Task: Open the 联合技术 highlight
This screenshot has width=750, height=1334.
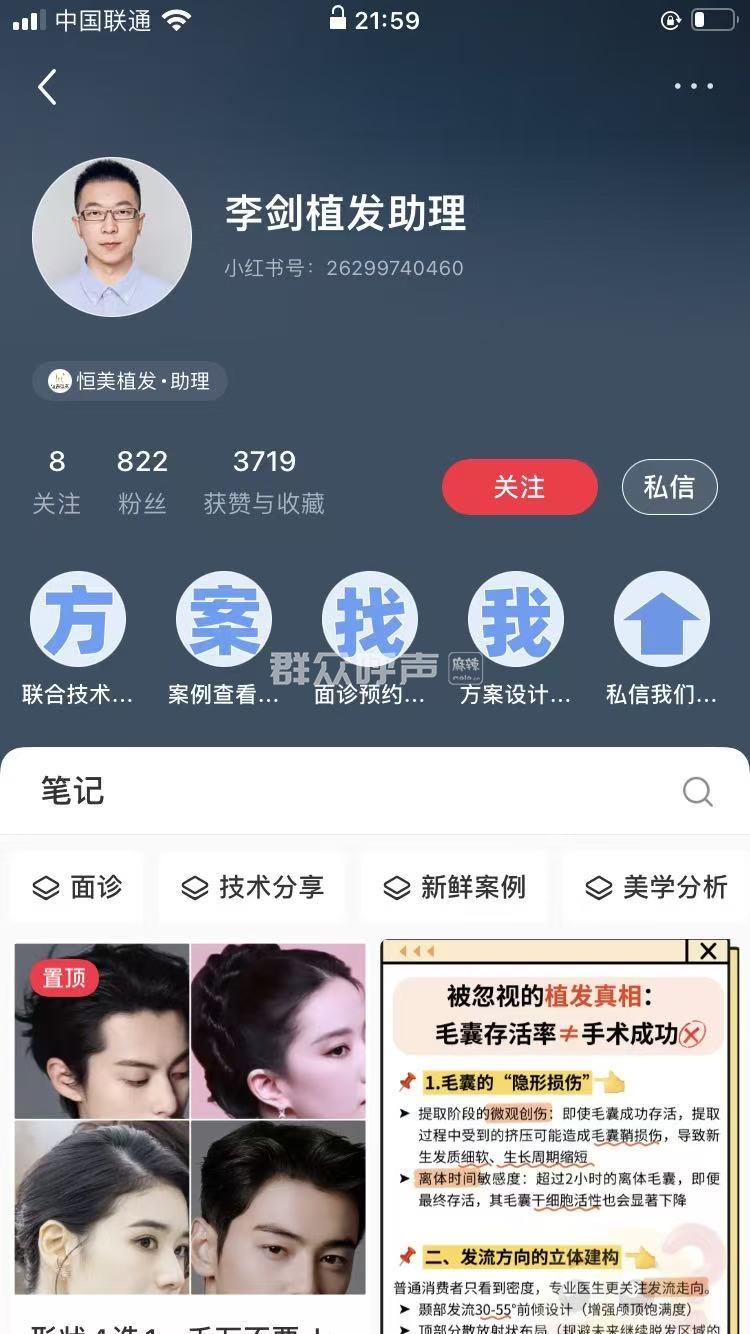Action: [x=78, y=620]
